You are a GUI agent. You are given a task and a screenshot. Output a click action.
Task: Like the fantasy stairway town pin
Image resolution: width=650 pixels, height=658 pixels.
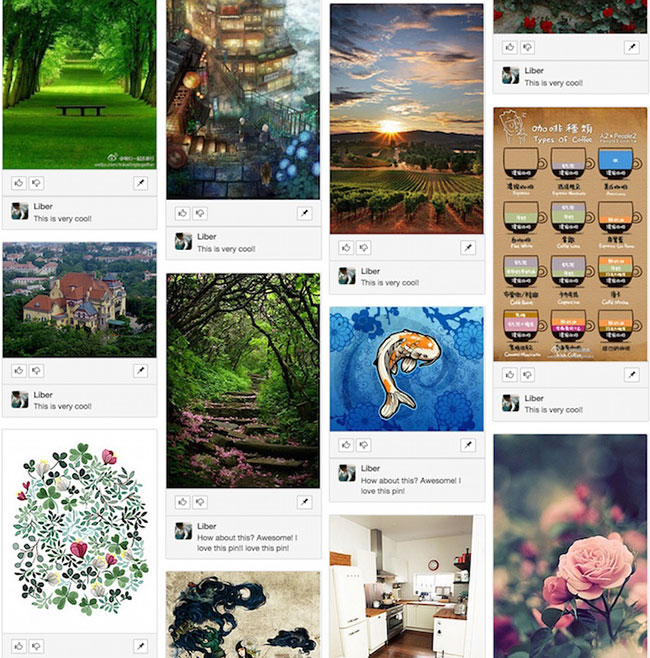(x=183, y=213)
